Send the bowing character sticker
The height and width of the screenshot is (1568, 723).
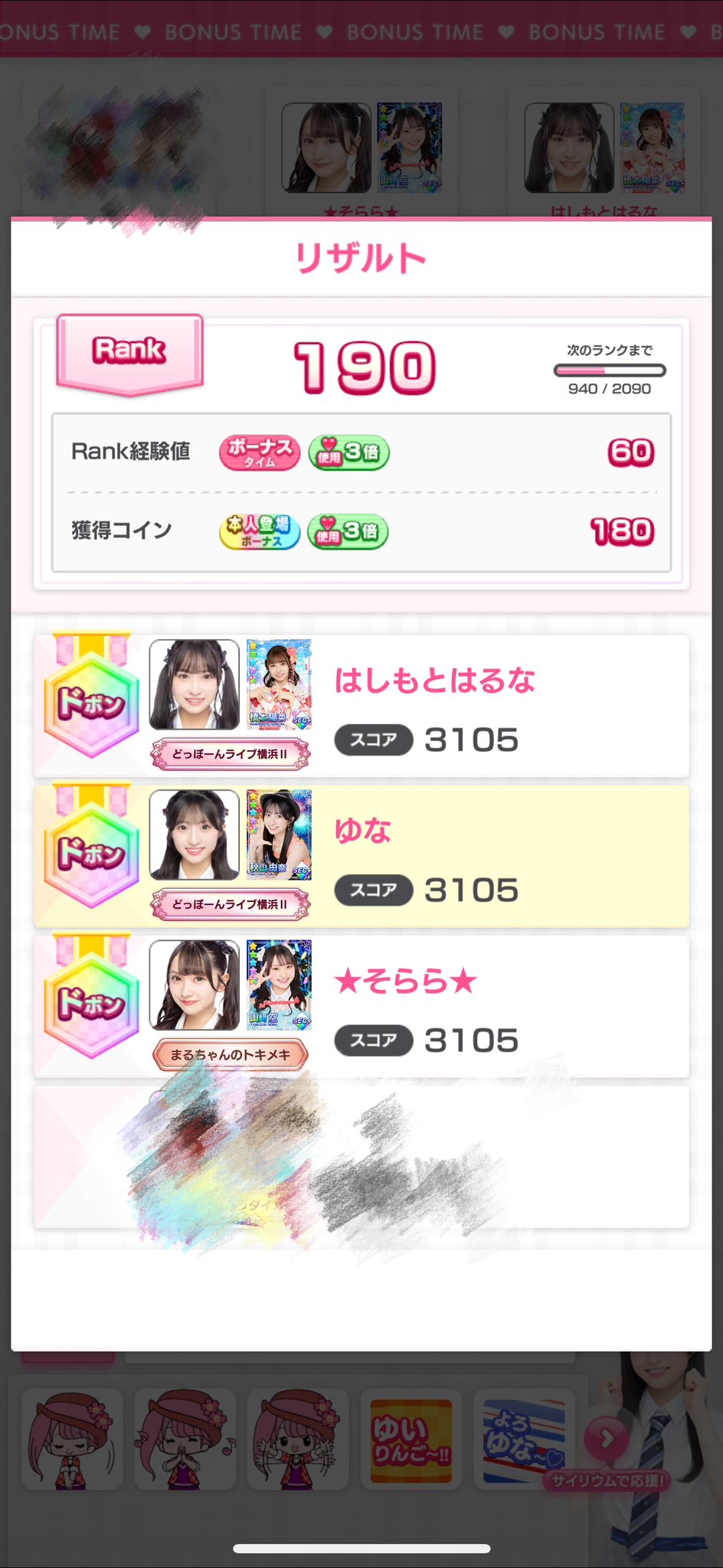[x=73, y=1439]
